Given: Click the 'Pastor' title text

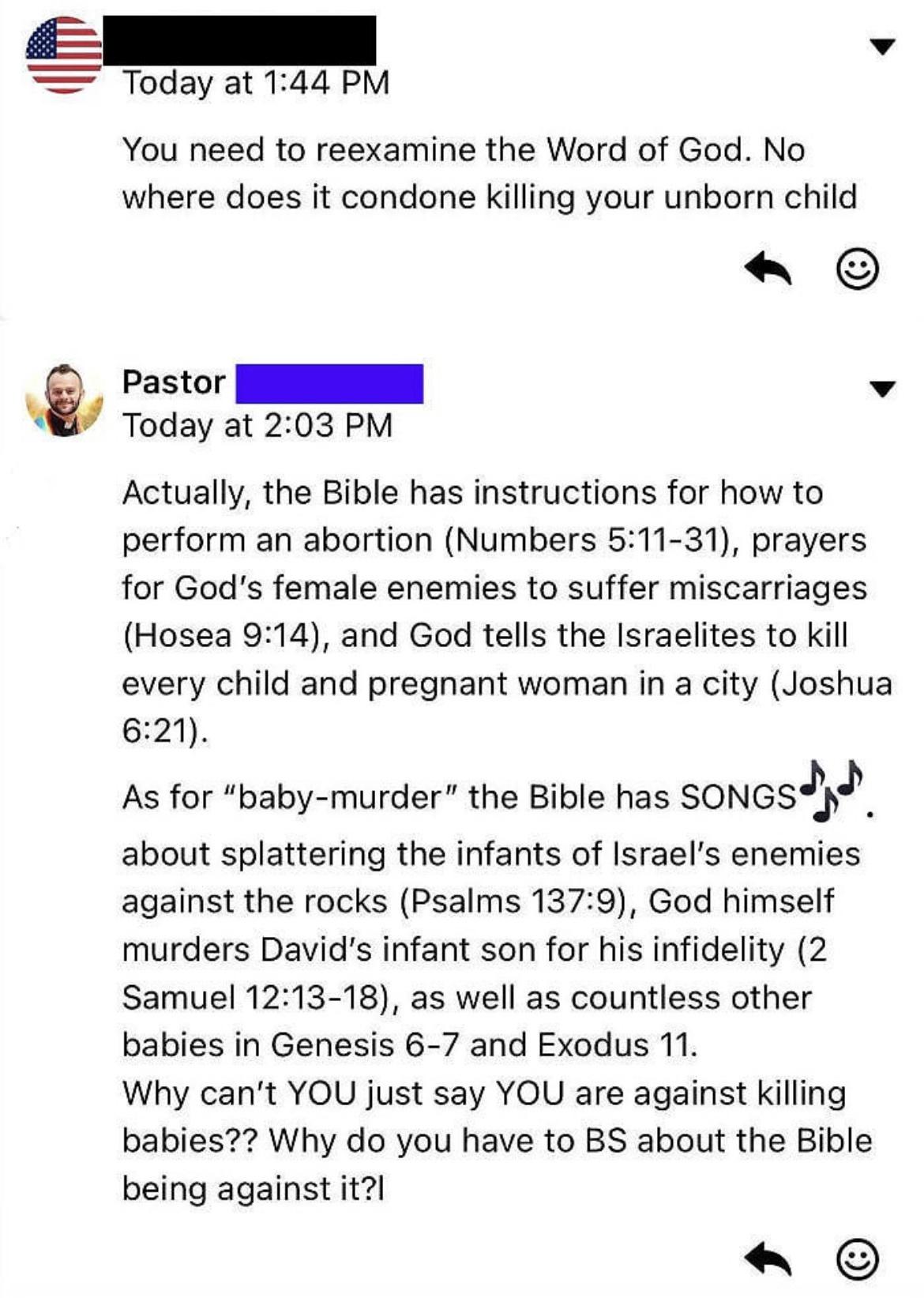Looking at the screenshot, I should 172,384.
